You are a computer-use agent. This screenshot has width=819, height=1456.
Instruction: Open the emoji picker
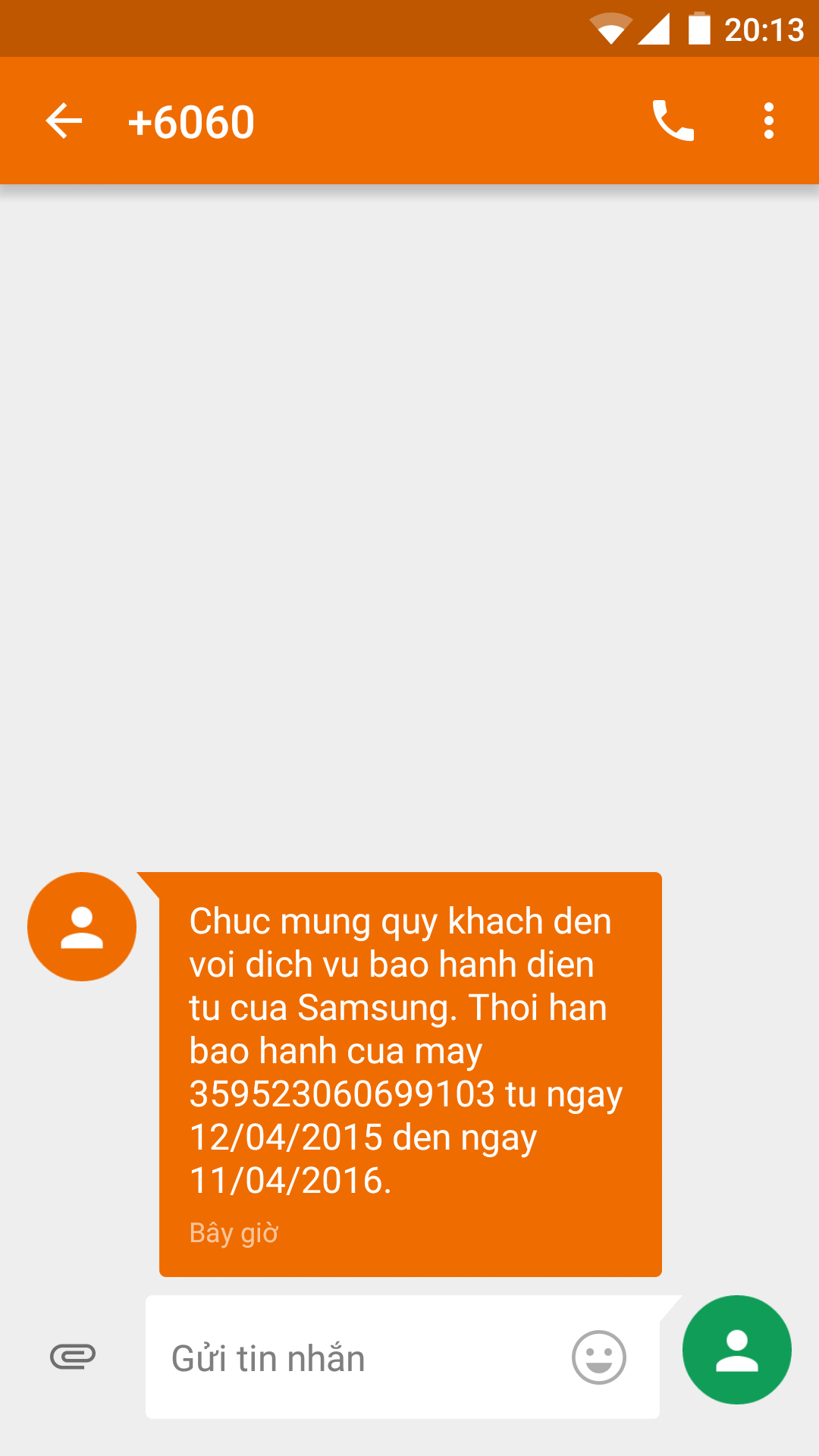coord(598,1357)
